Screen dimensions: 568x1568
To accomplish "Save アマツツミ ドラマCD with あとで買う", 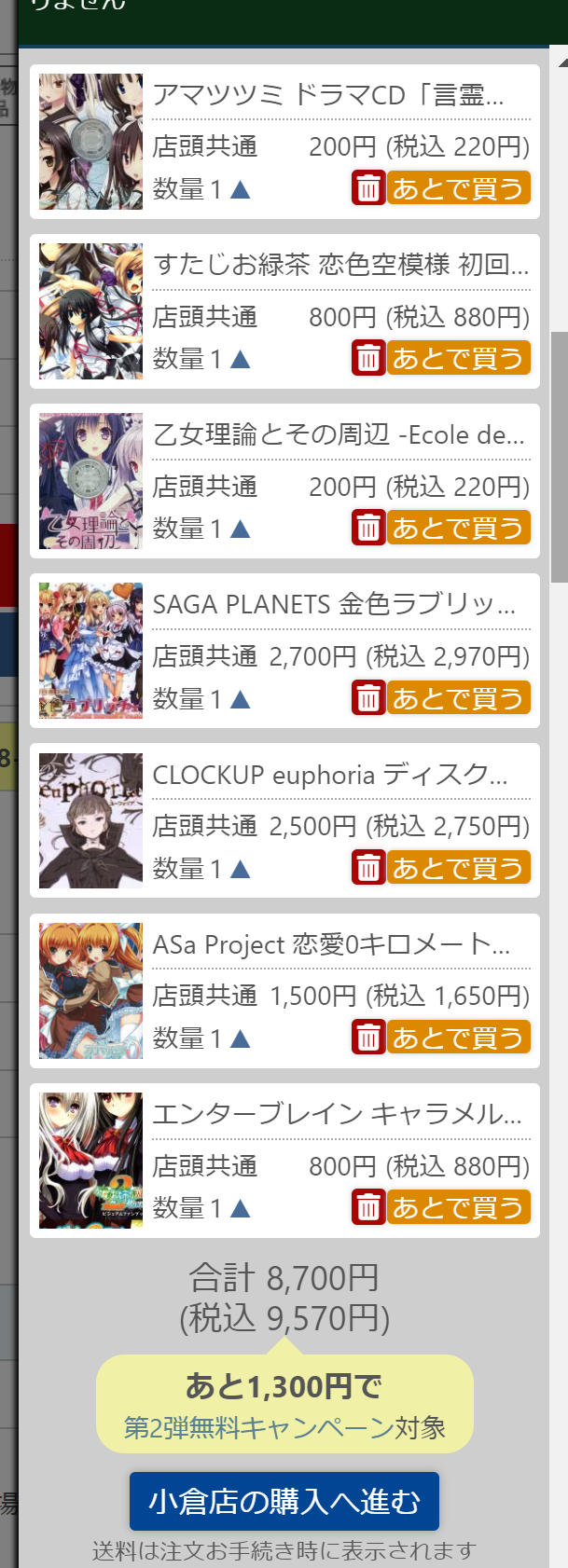I will [x=458, y=188].
